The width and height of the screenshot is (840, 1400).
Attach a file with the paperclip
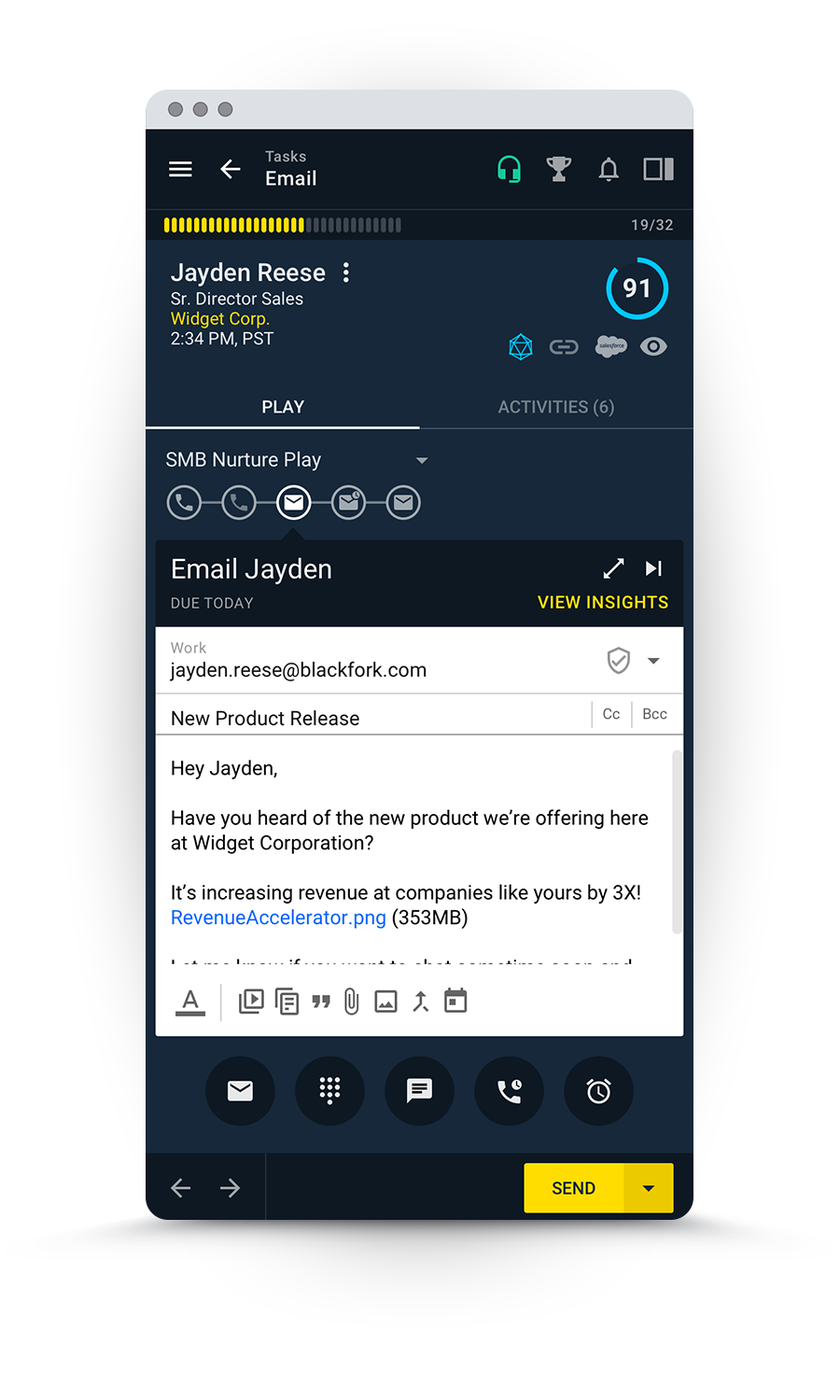point(352,1001)
